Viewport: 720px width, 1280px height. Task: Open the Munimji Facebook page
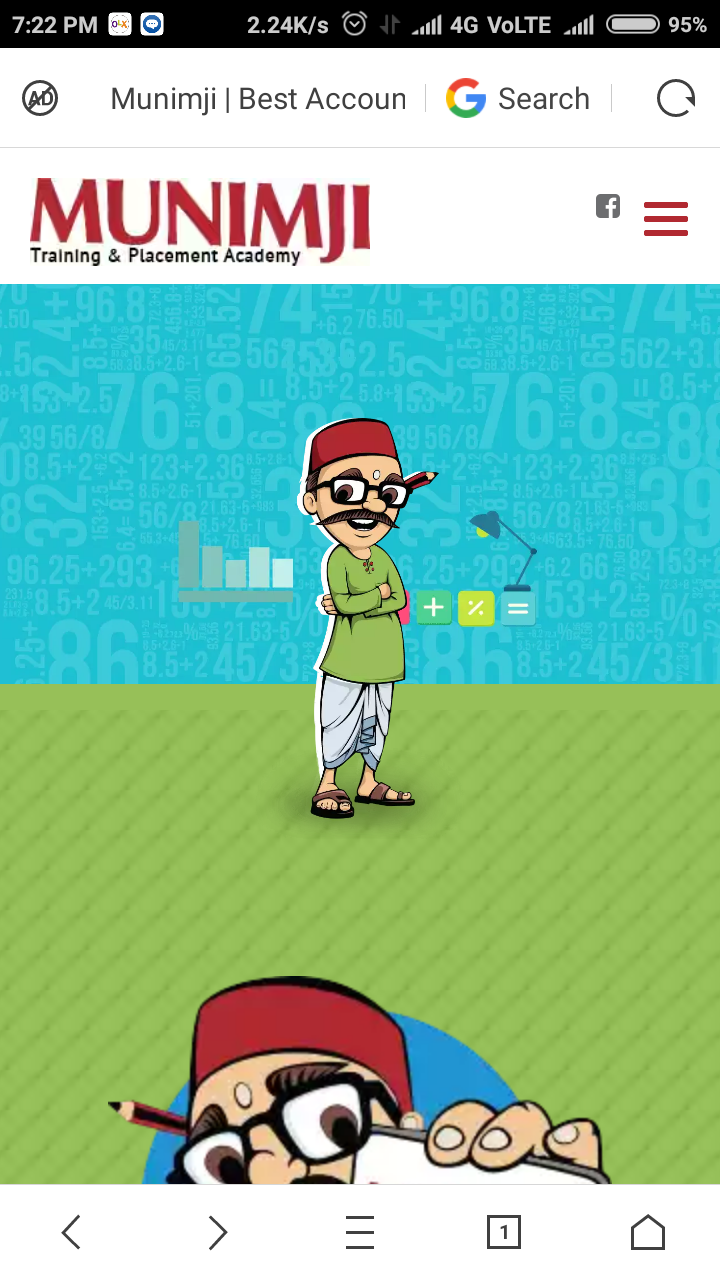point(608,207)
